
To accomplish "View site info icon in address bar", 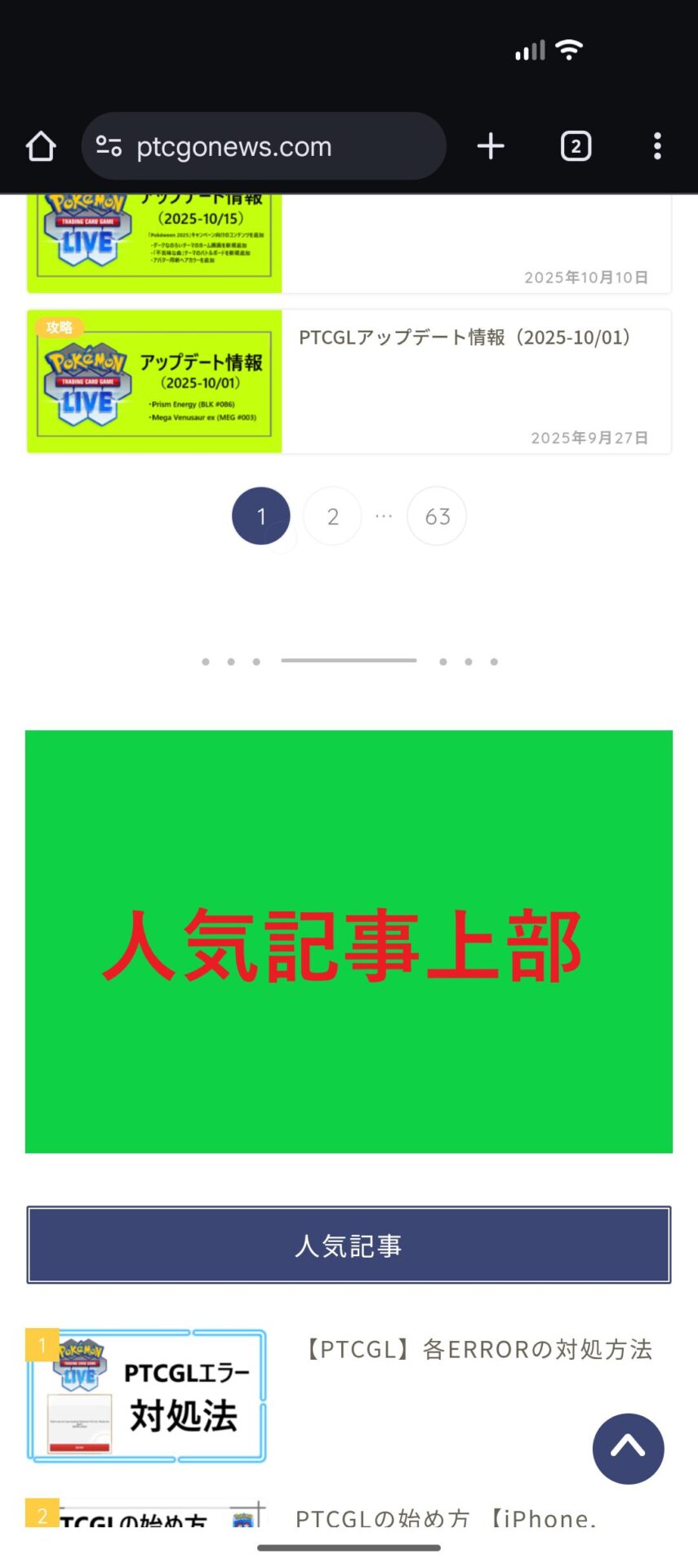I will [x=109, y=147].
